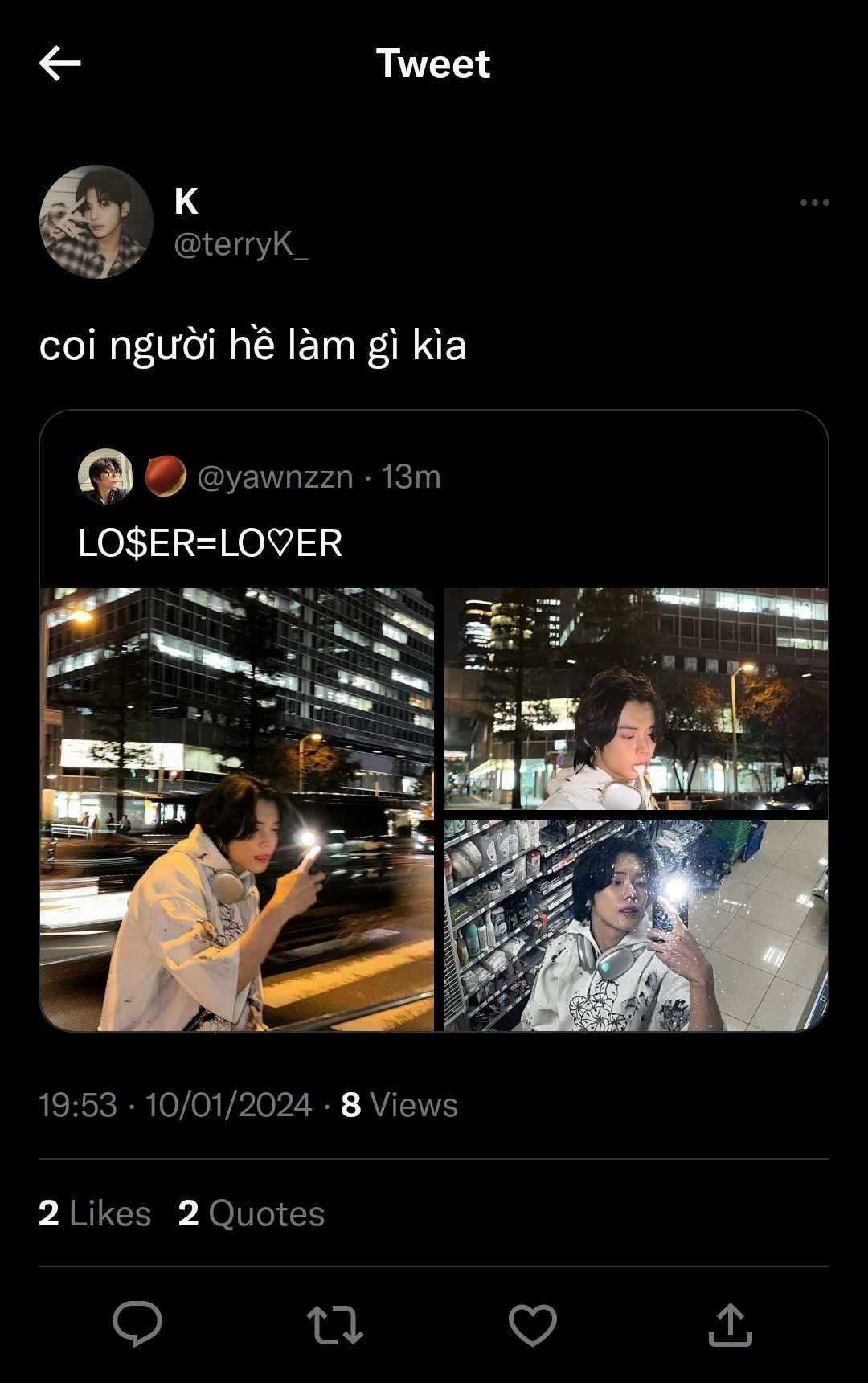
Task: Open the store aisle mirror selfie photo
Action: [x=636, y=925]
